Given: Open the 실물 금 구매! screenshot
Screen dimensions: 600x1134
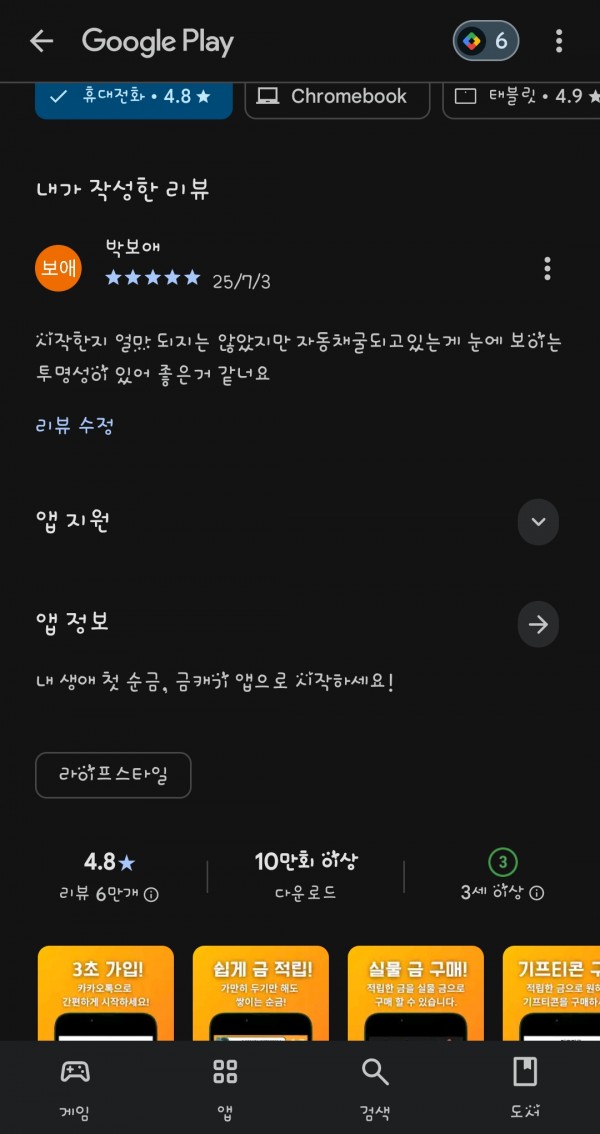Looking at the screenshot, I should tap(416, 994).
